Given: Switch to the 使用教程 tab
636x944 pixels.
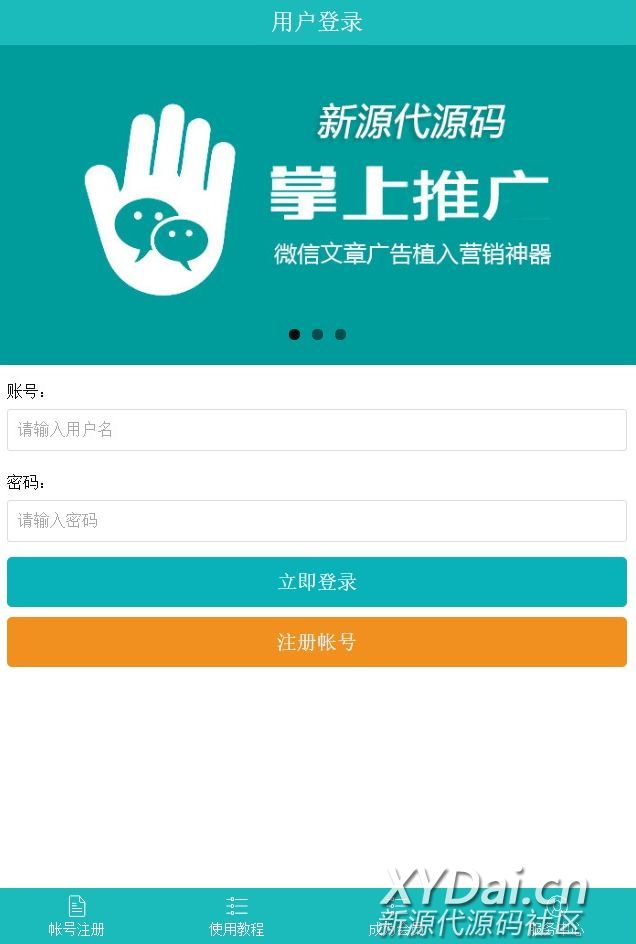Looking at the screenshot, I should click(237, 915).
